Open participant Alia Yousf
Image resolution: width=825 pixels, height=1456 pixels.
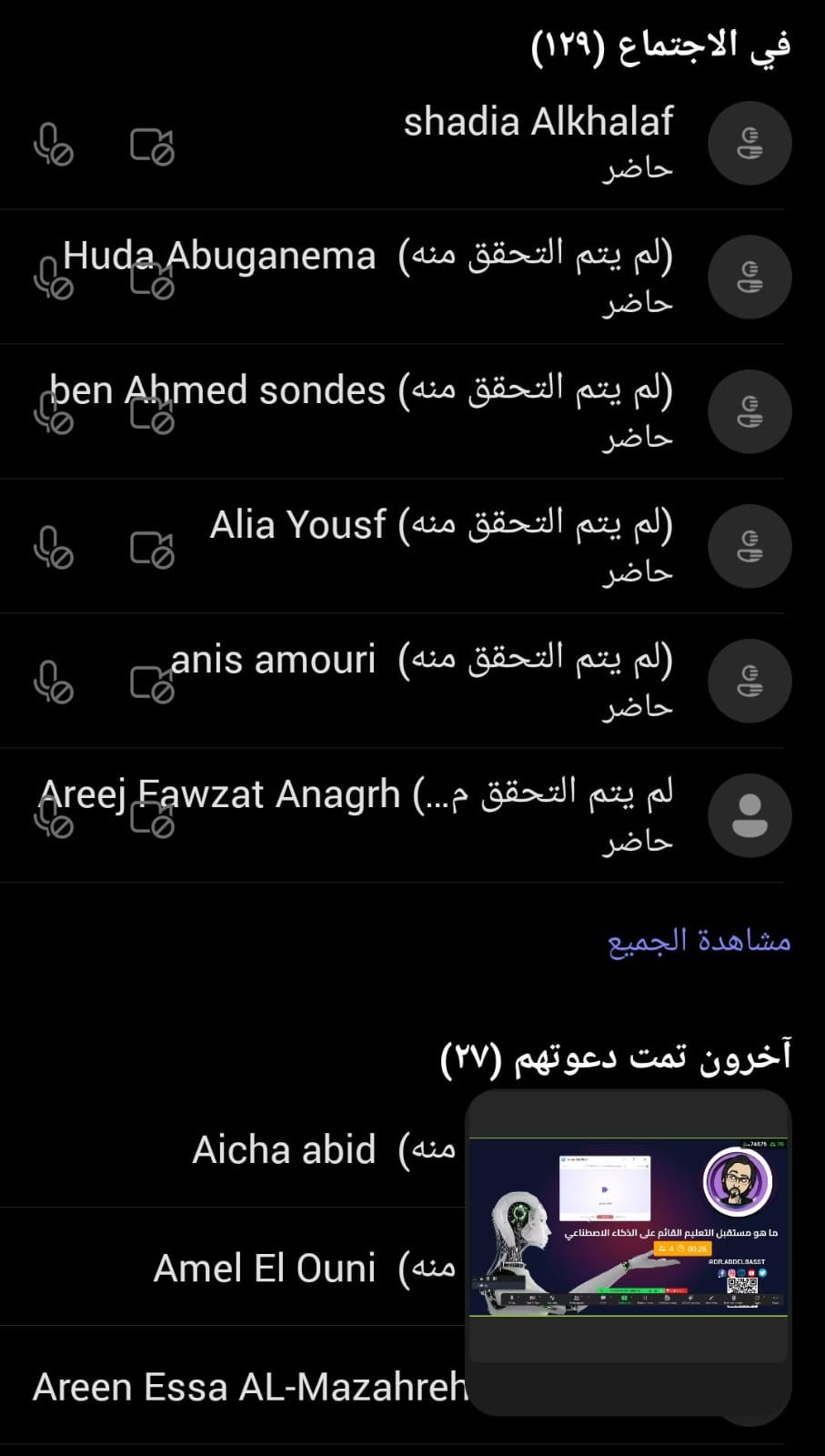pyautogui.click(x=412, y=547)
